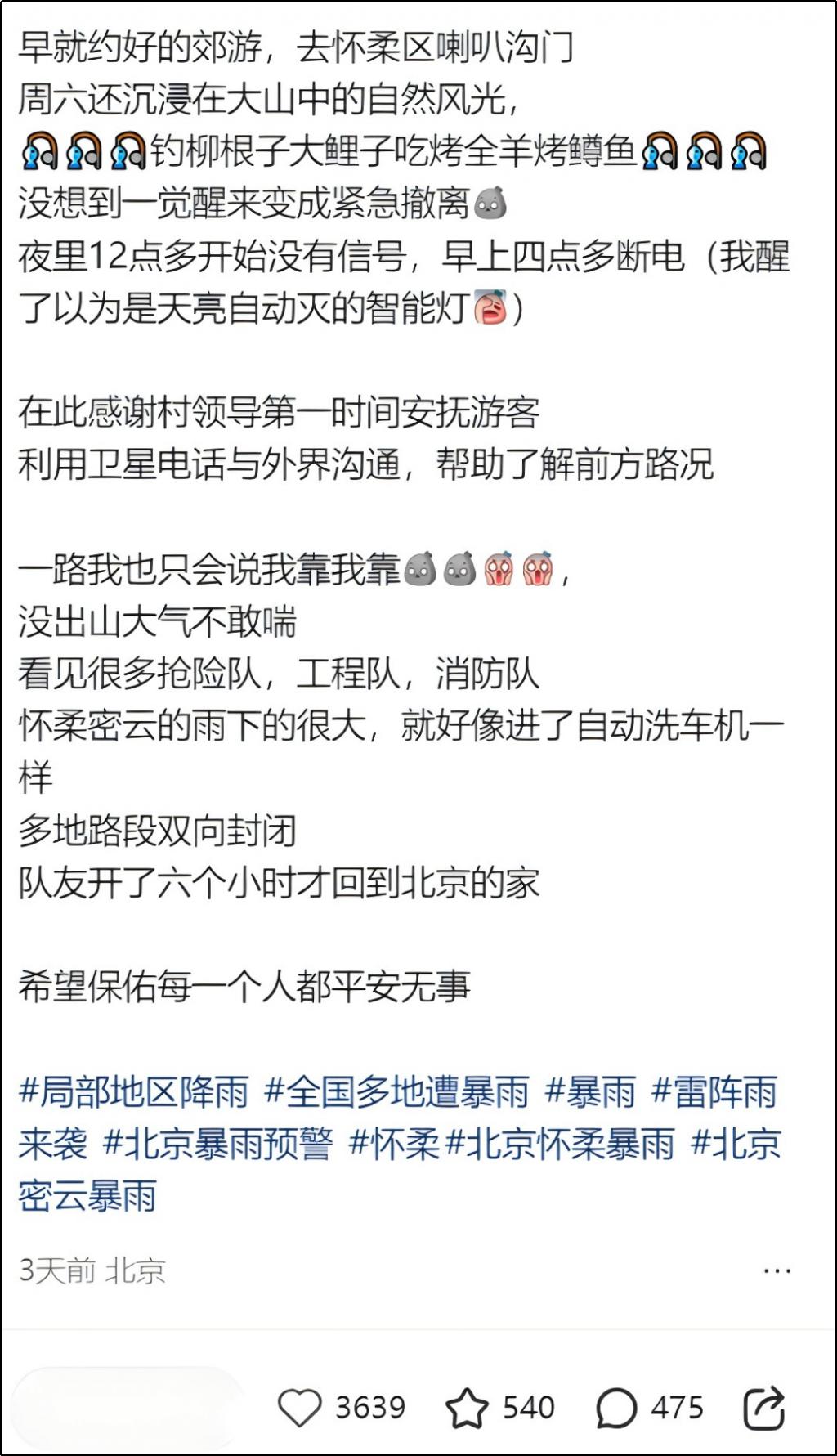The width and height of the screenshot is (837, 1456).
Task: Open the comments bubble icon
Action: (616, 1408)
